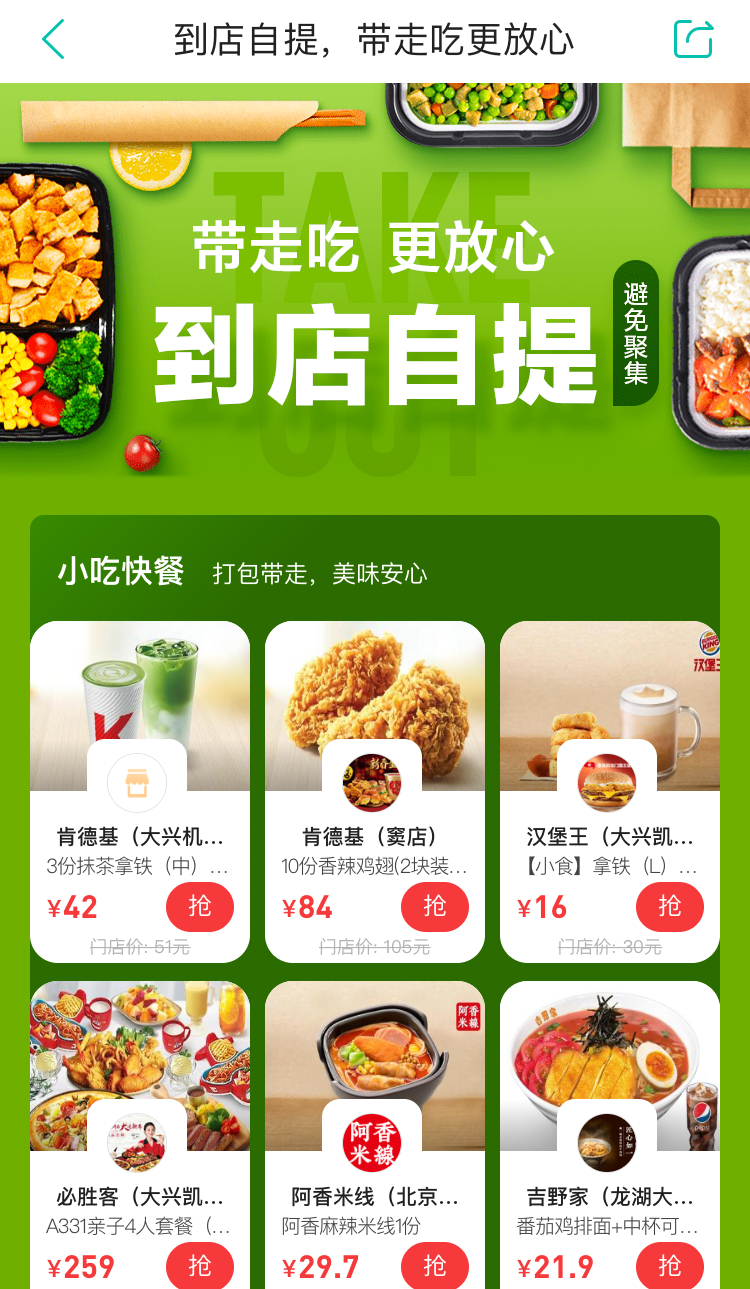Tap 抢 for 阿香麻辣米线 at ¥29.7
750x1289 pixels.
(435, 1263)
